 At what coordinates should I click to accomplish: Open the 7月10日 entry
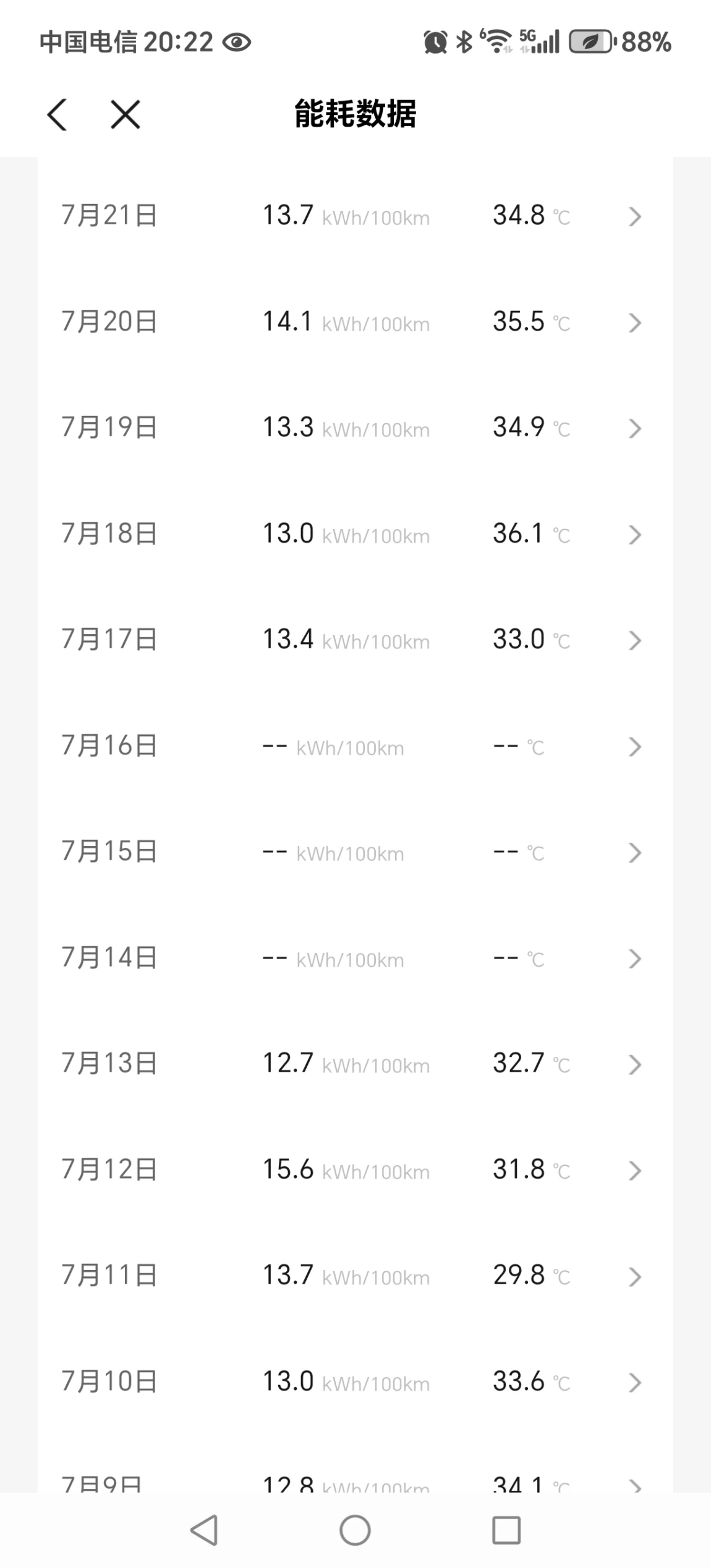[355, 1382]
